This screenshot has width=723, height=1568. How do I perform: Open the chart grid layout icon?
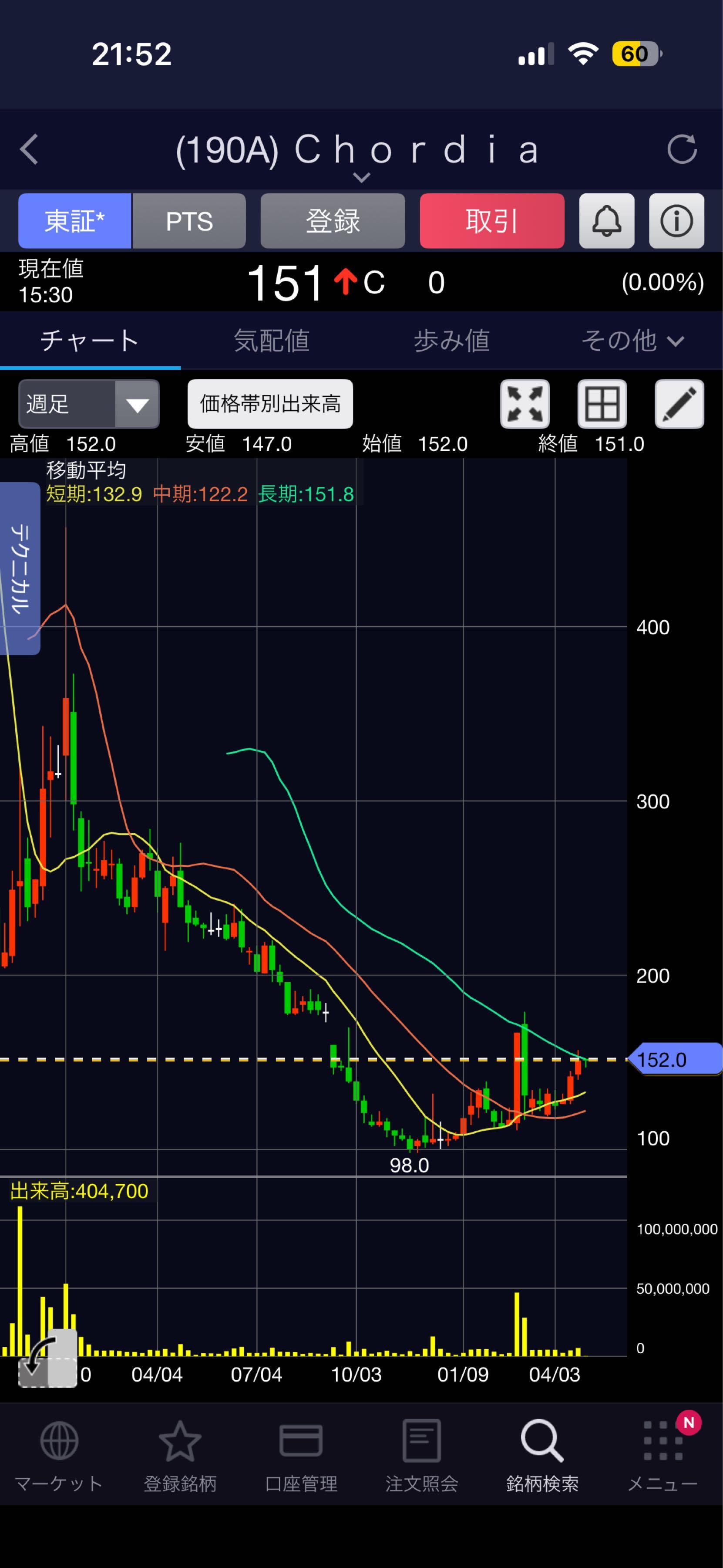[x=602, y=404]
